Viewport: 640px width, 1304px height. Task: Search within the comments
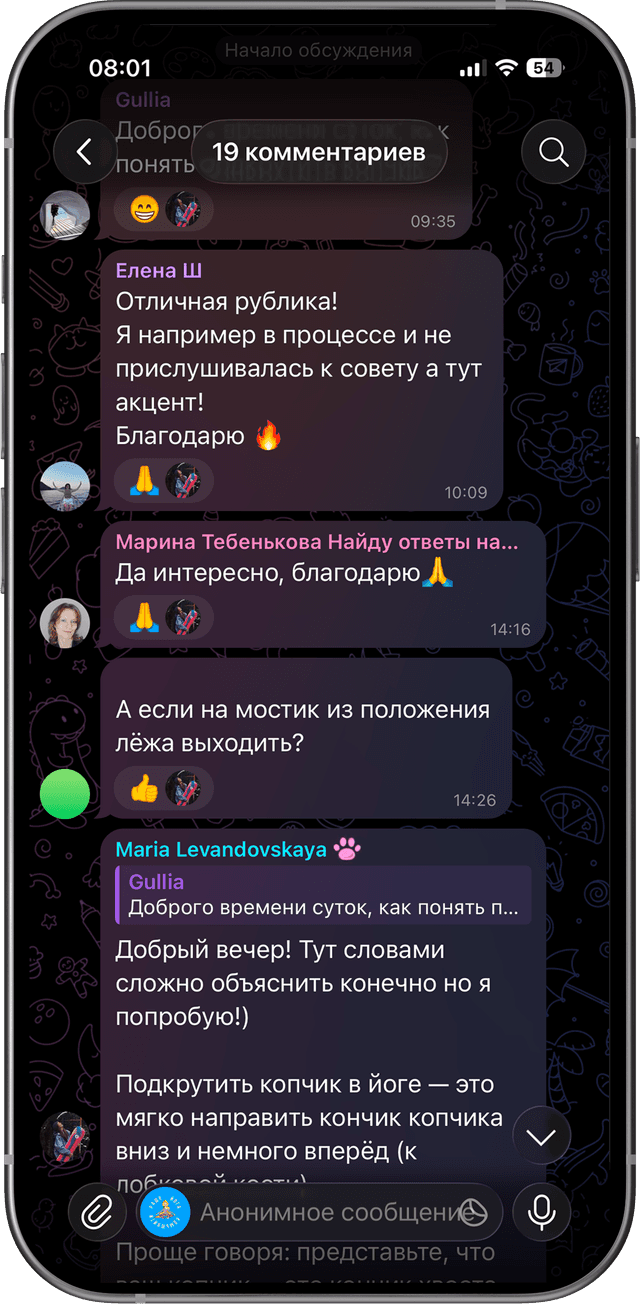click(553, 152)
